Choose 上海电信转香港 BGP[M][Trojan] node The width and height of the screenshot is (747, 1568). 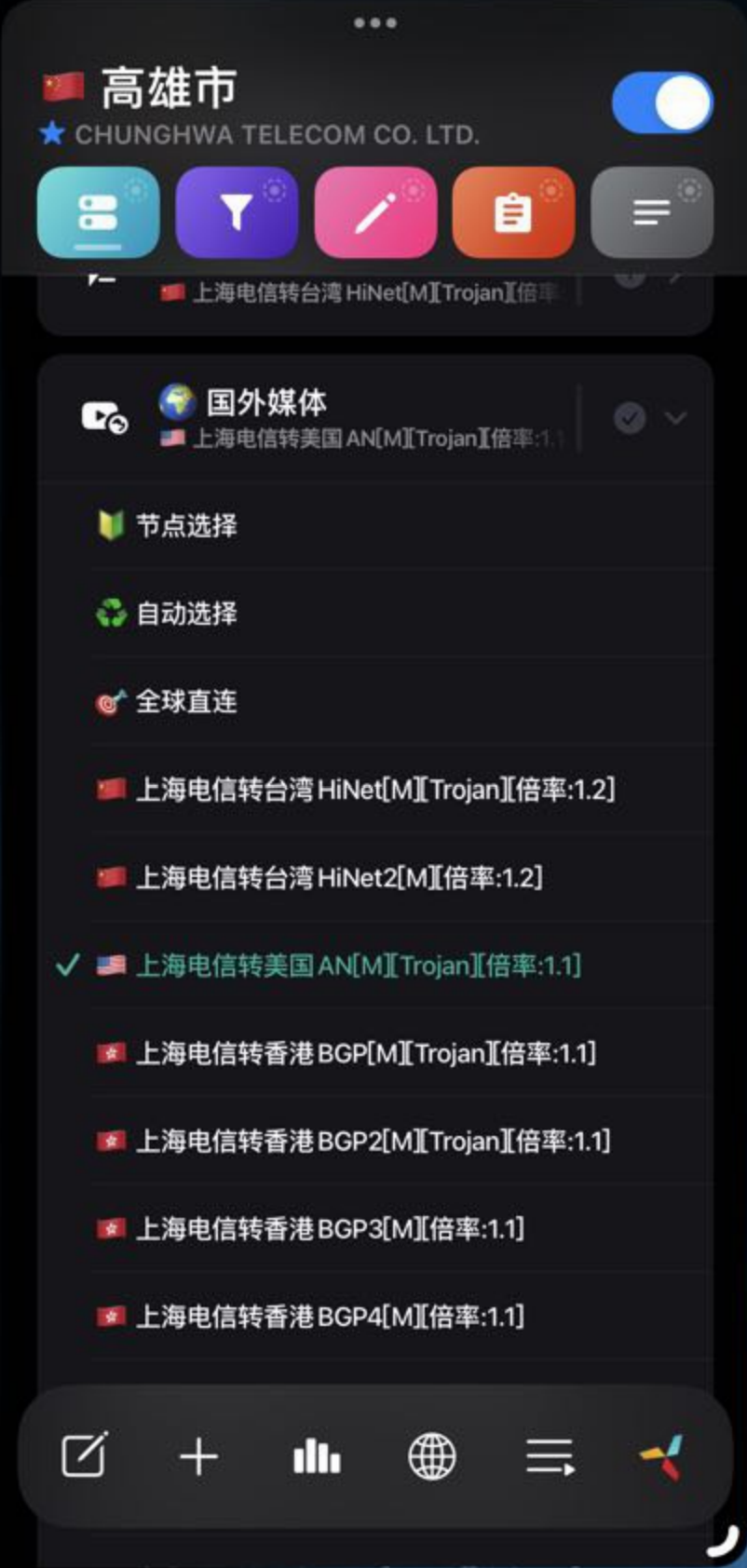pyautogui.click(x=365, y=1054)
